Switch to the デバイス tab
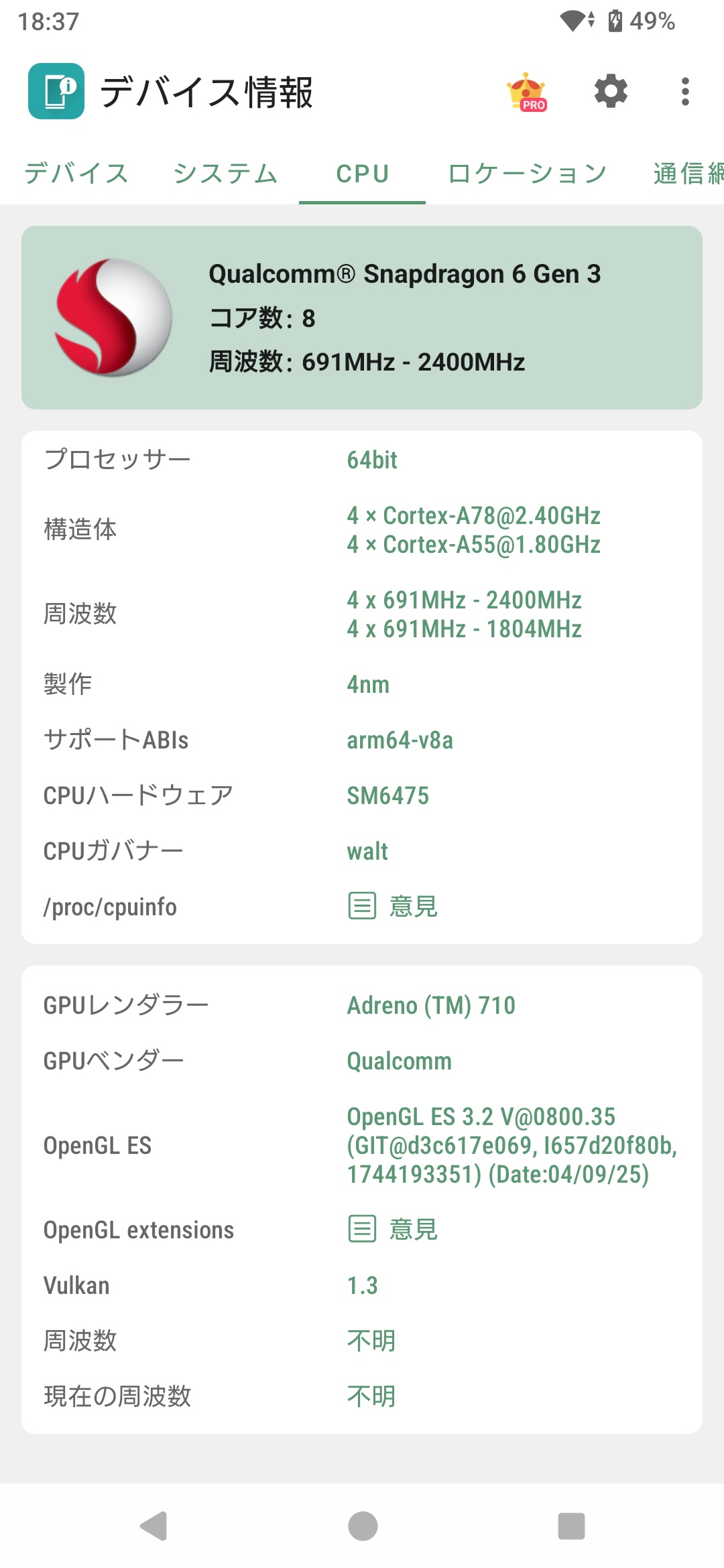This screenshot has width=724, height=1568. (x=76, y=174)
